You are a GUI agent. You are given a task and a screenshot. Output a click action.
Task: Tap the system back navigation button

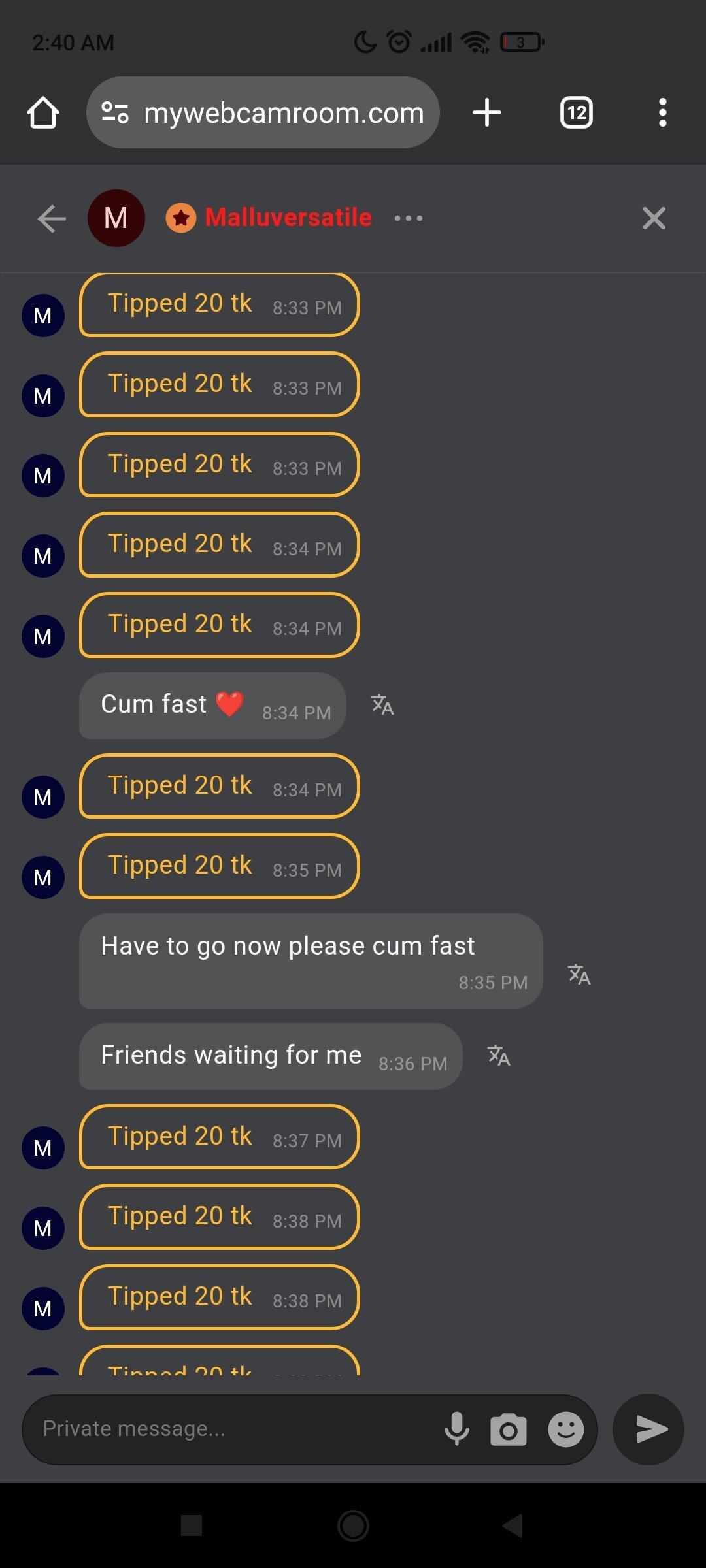coord(513,1526)
